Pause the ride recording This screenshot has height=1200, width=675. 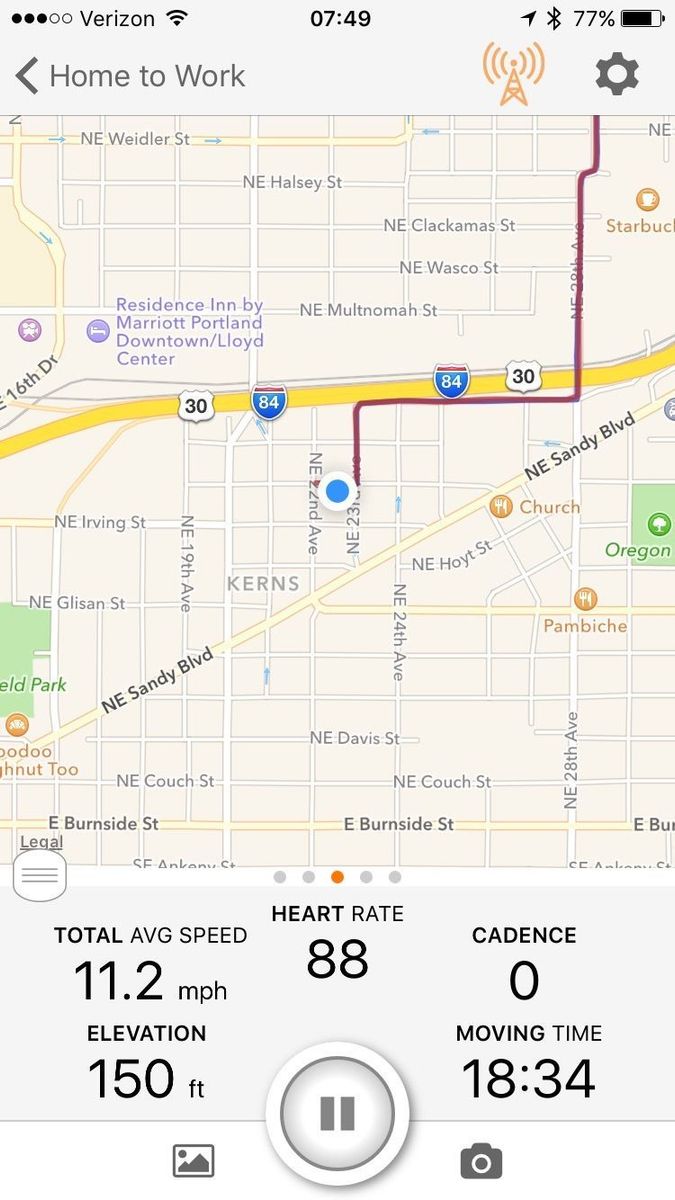click(x=337, y=1112)
